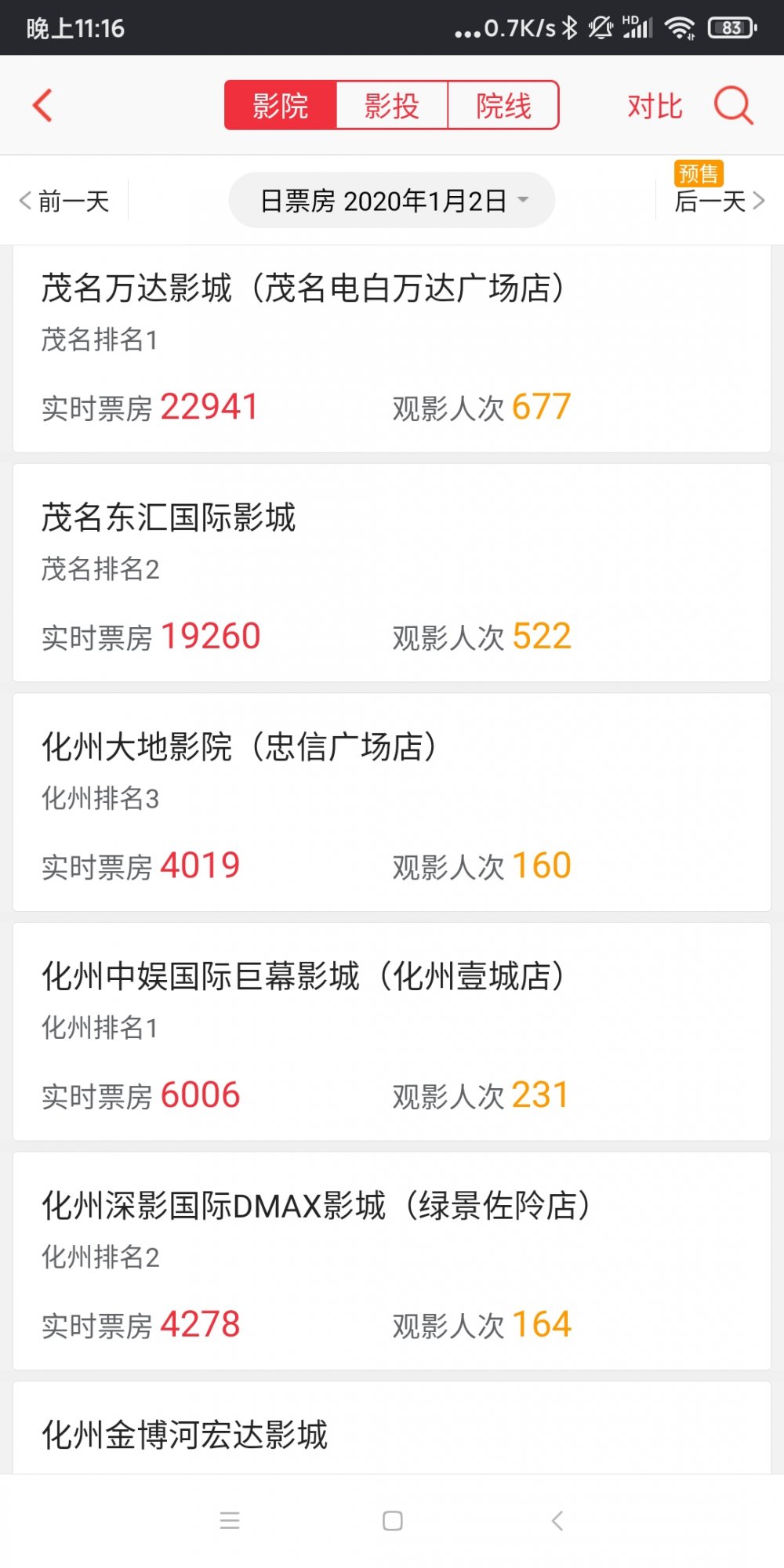Image resolution: width=784 pixels, height=1568 pixels.
Task: Select the 影院 tab
Action: coord(281,105)
